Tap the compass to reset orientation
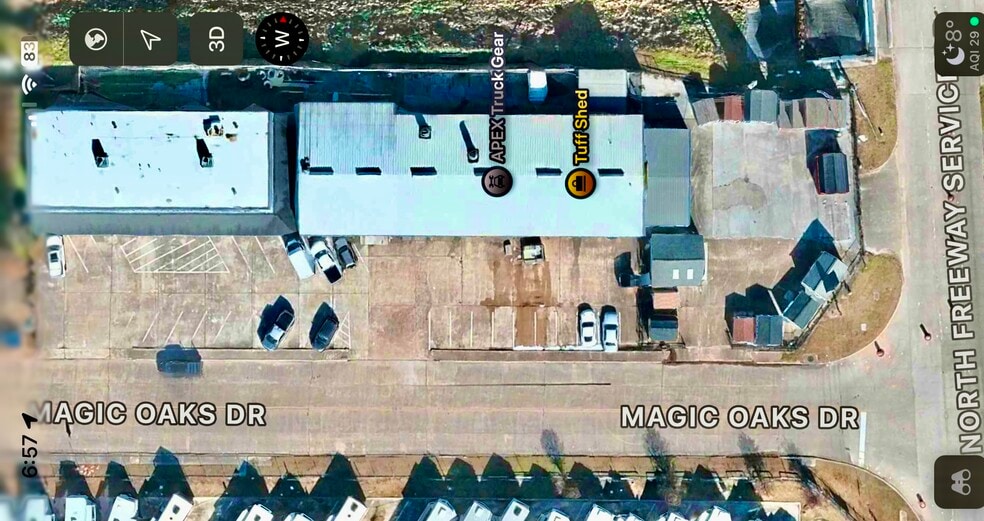The height and width of the screenshot is (521, 984). (x=282, y=39)
